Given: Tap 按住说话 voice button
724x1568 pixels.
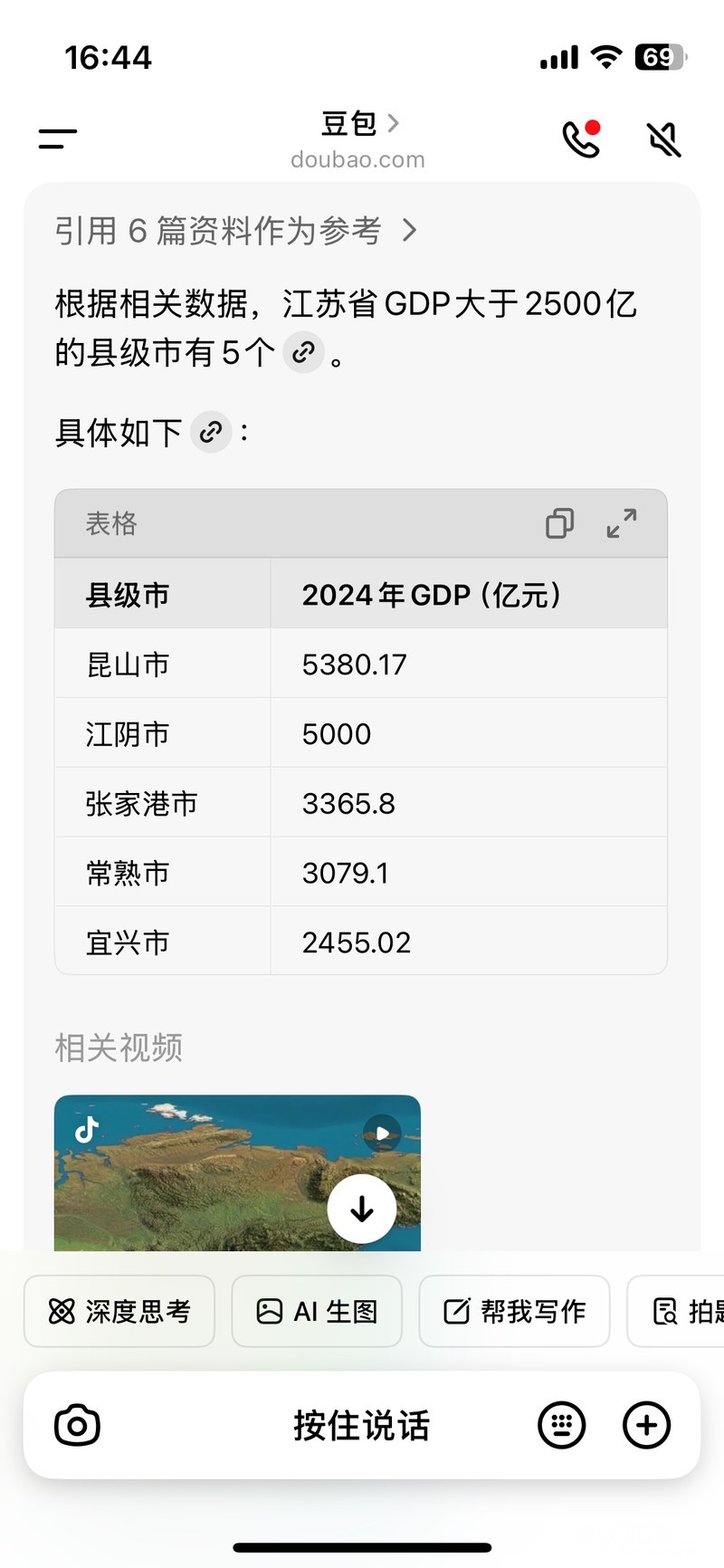Looking at the screenshot, I should pos(361,1426).
